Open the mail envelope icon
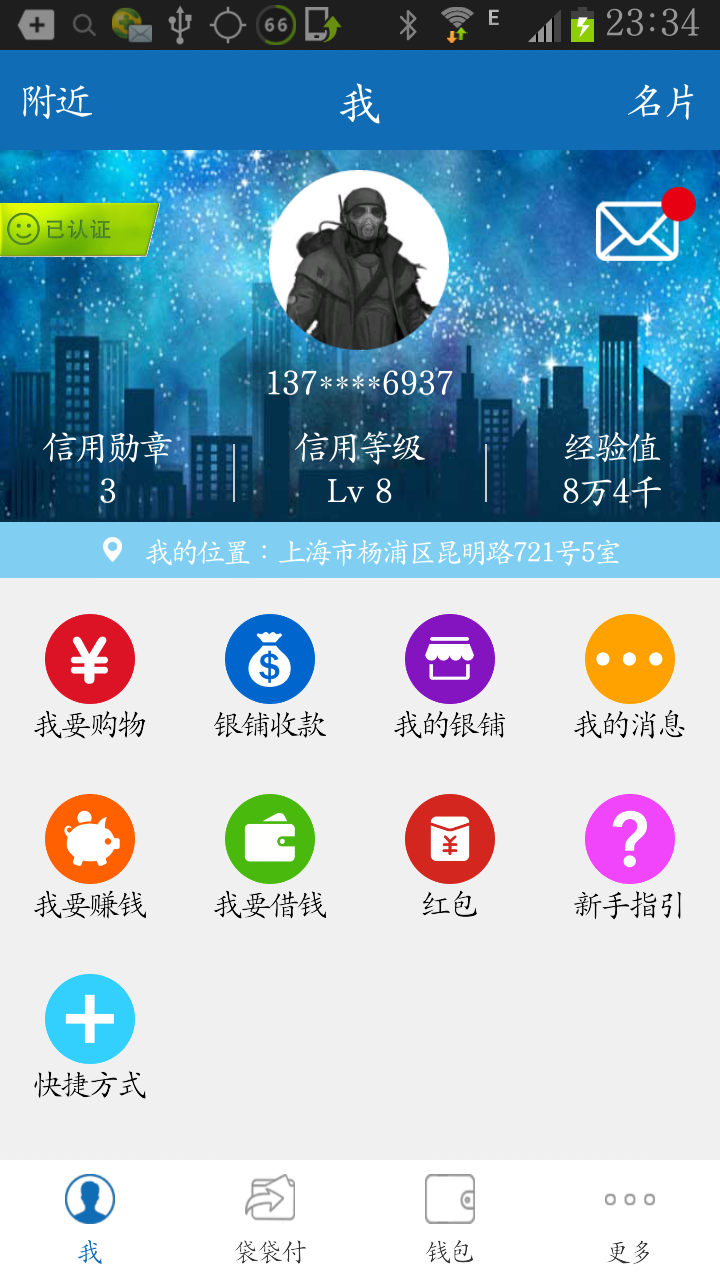Screen dimensions: 720x1280 (x=638, y=231)
